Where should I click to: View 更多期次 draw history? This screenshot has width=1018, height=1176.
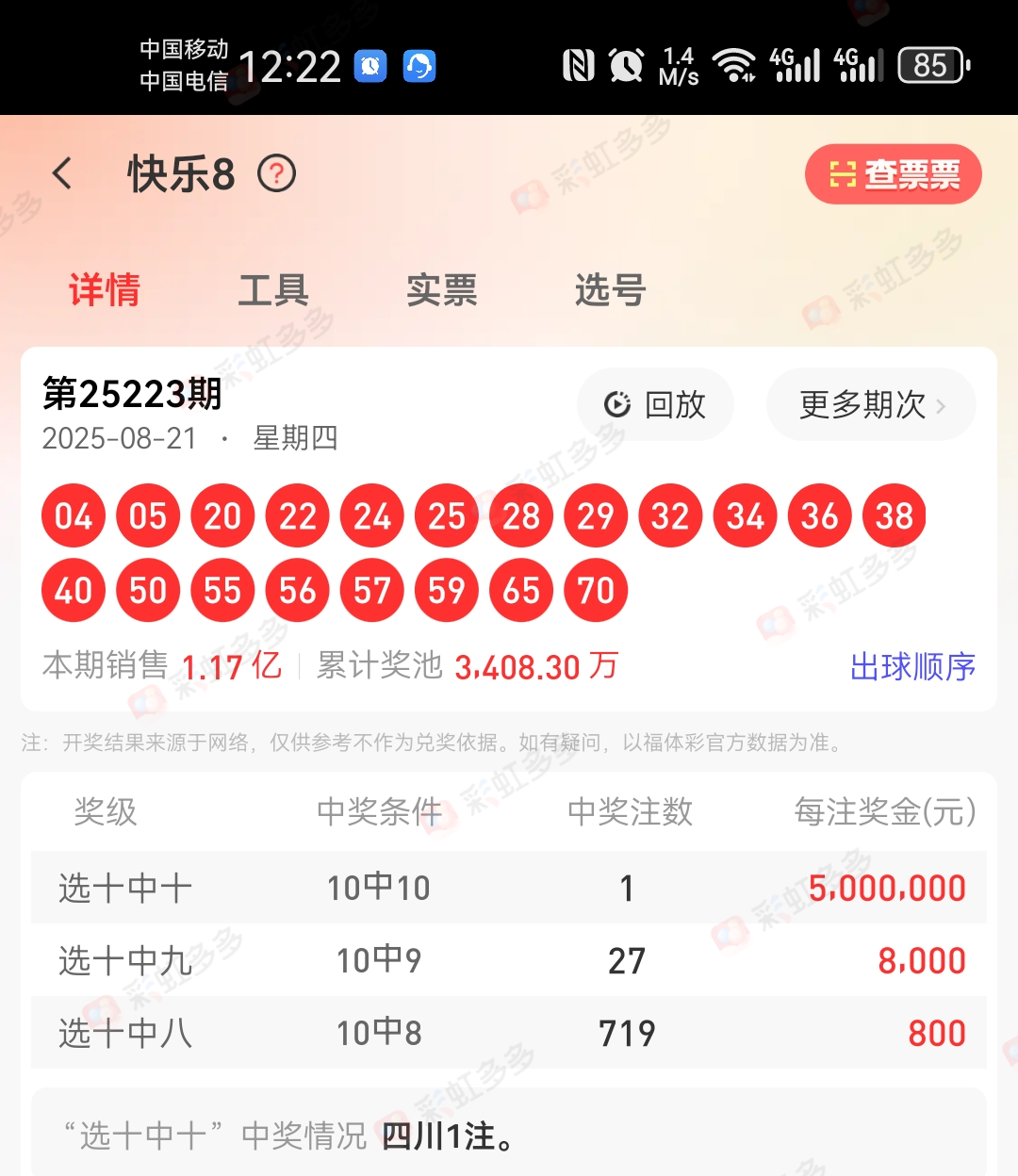871,404
